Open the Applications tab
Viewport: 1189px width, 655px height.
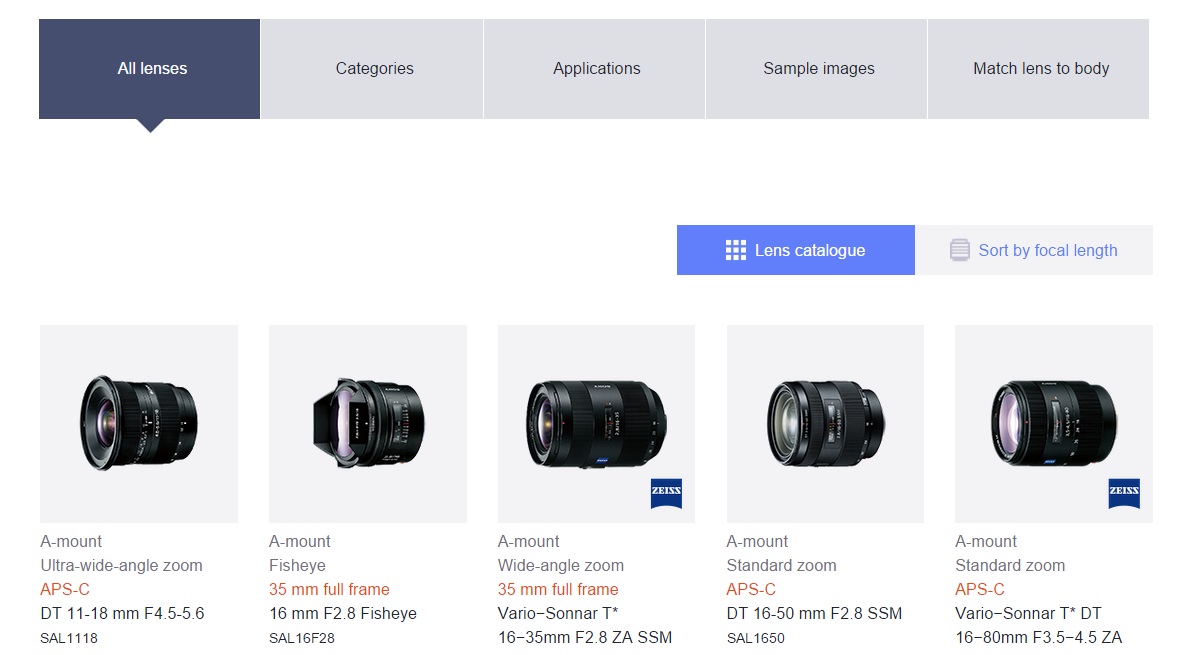point(596,69)
